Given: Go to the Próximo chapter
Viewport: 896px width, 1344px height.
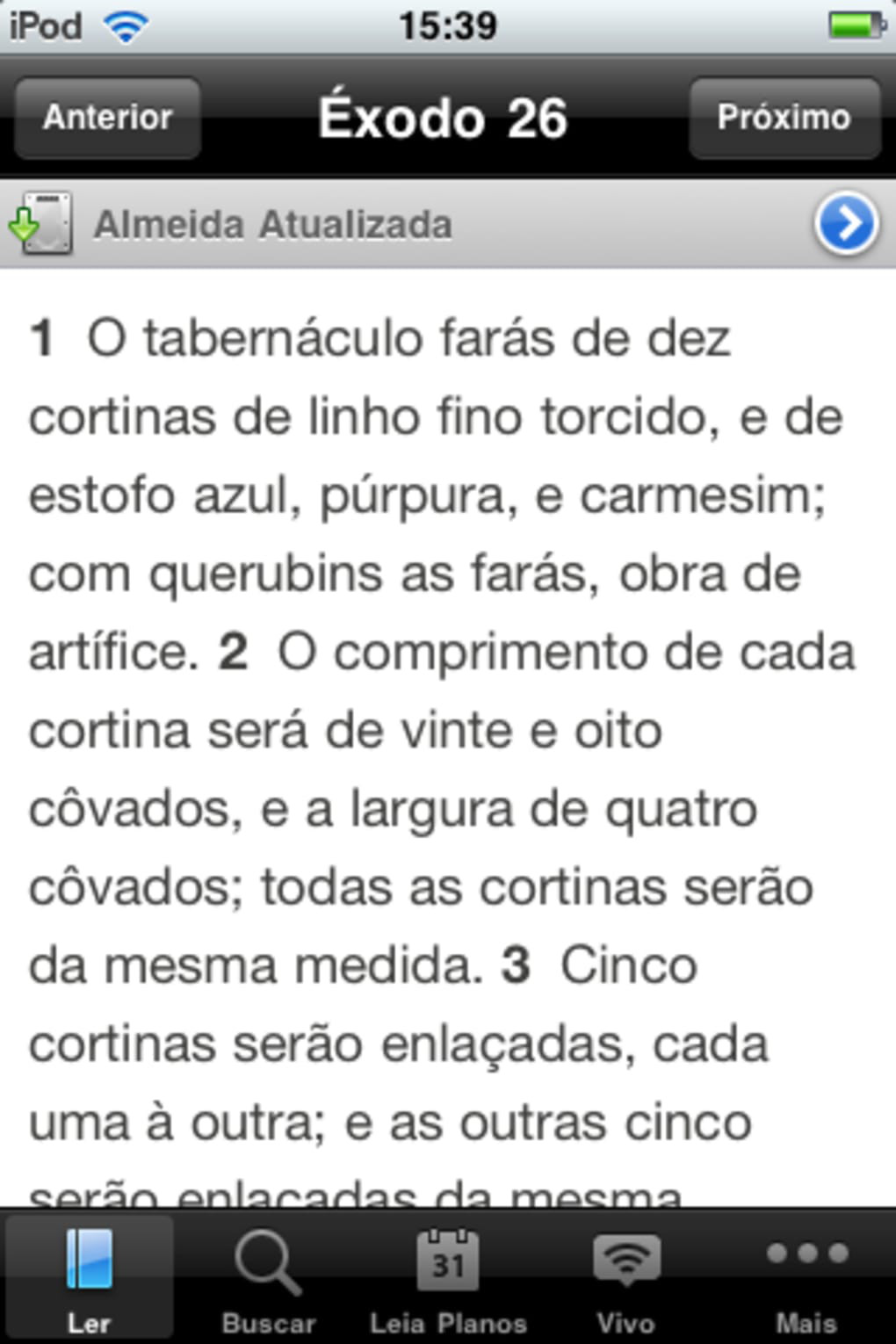Looking at the screenshot, I should tap(784, 118).
